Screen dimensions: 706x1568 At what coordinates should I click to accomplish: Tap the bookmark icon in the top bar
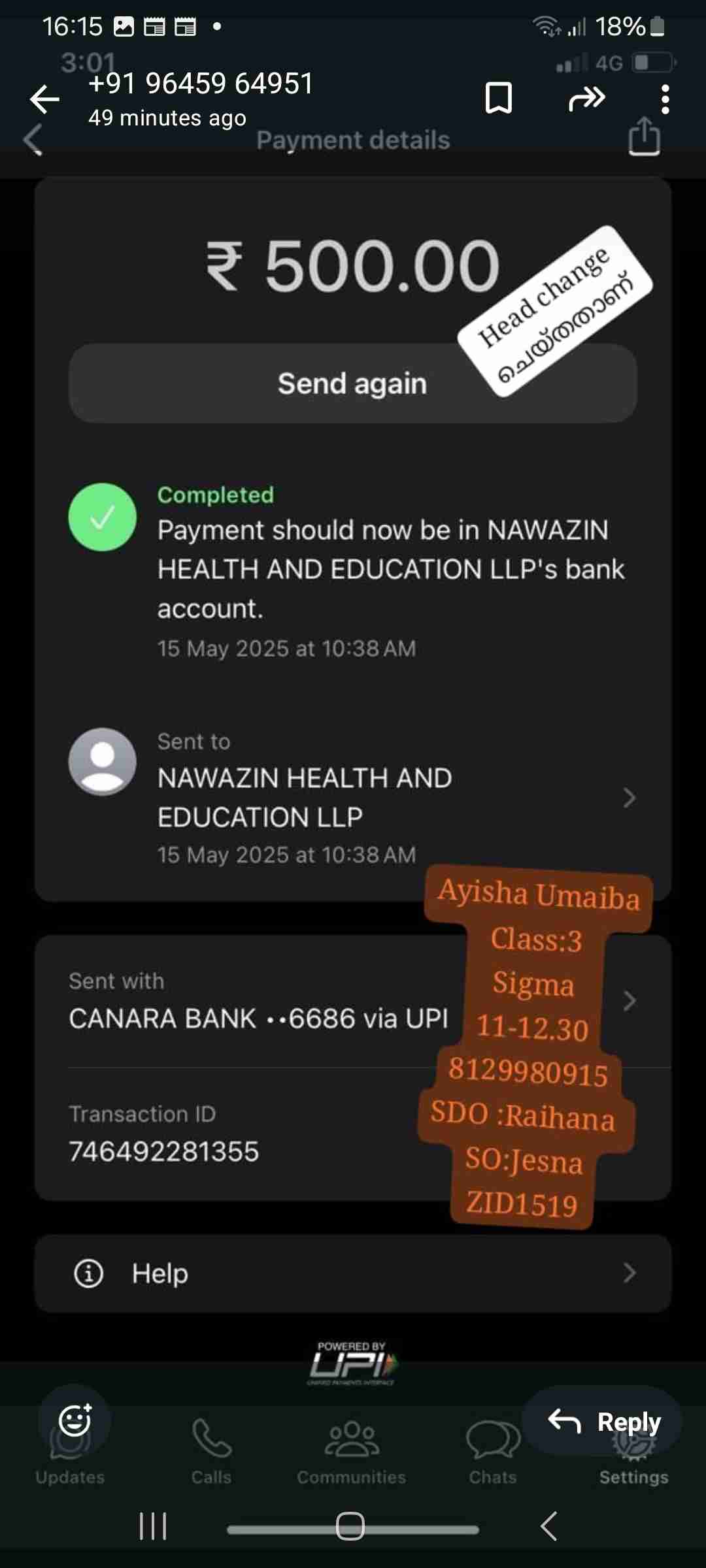click(498, 98)
